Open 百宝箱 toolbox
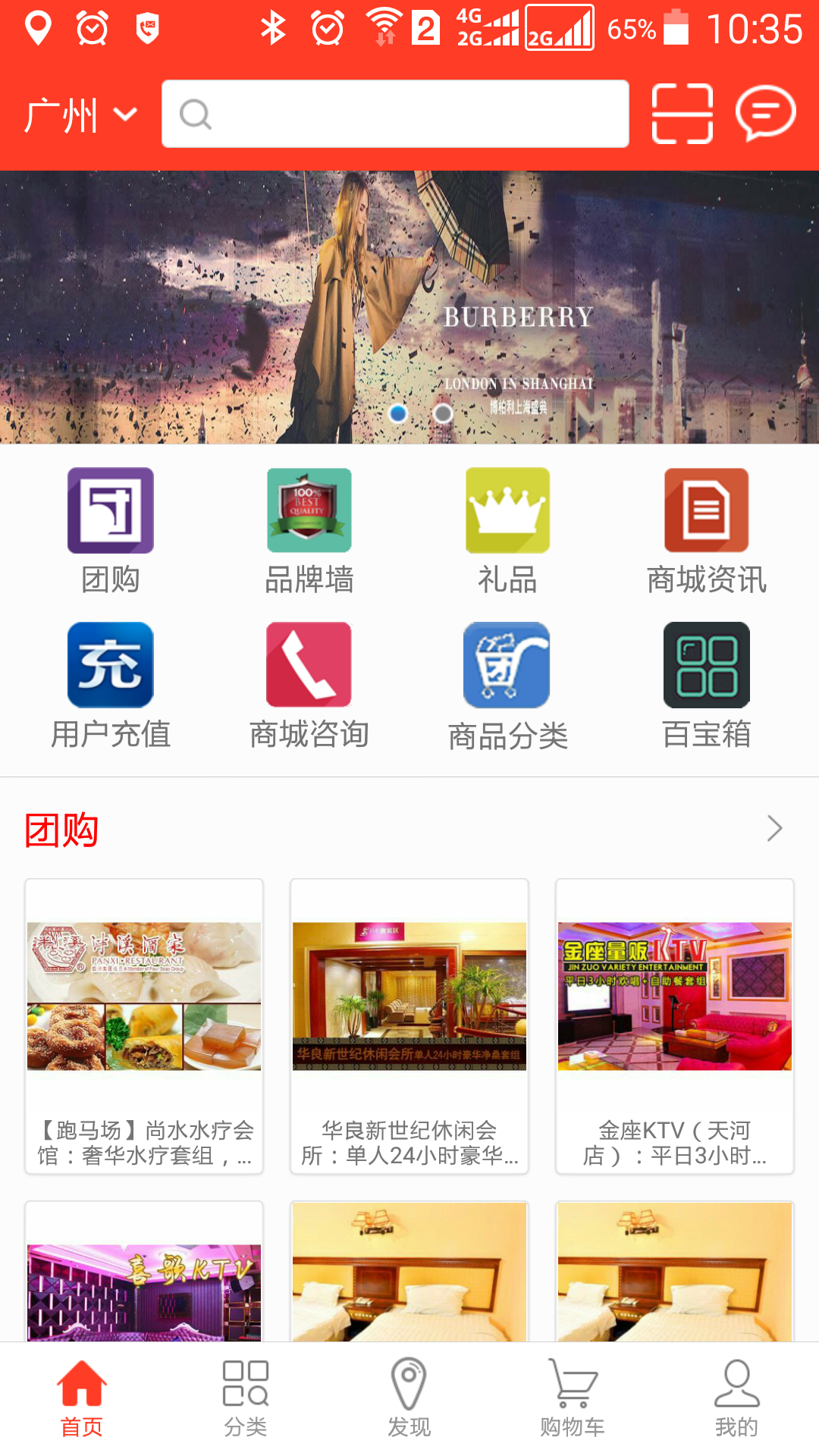This screenshot has width=819, height=1456. click(706, 665)
